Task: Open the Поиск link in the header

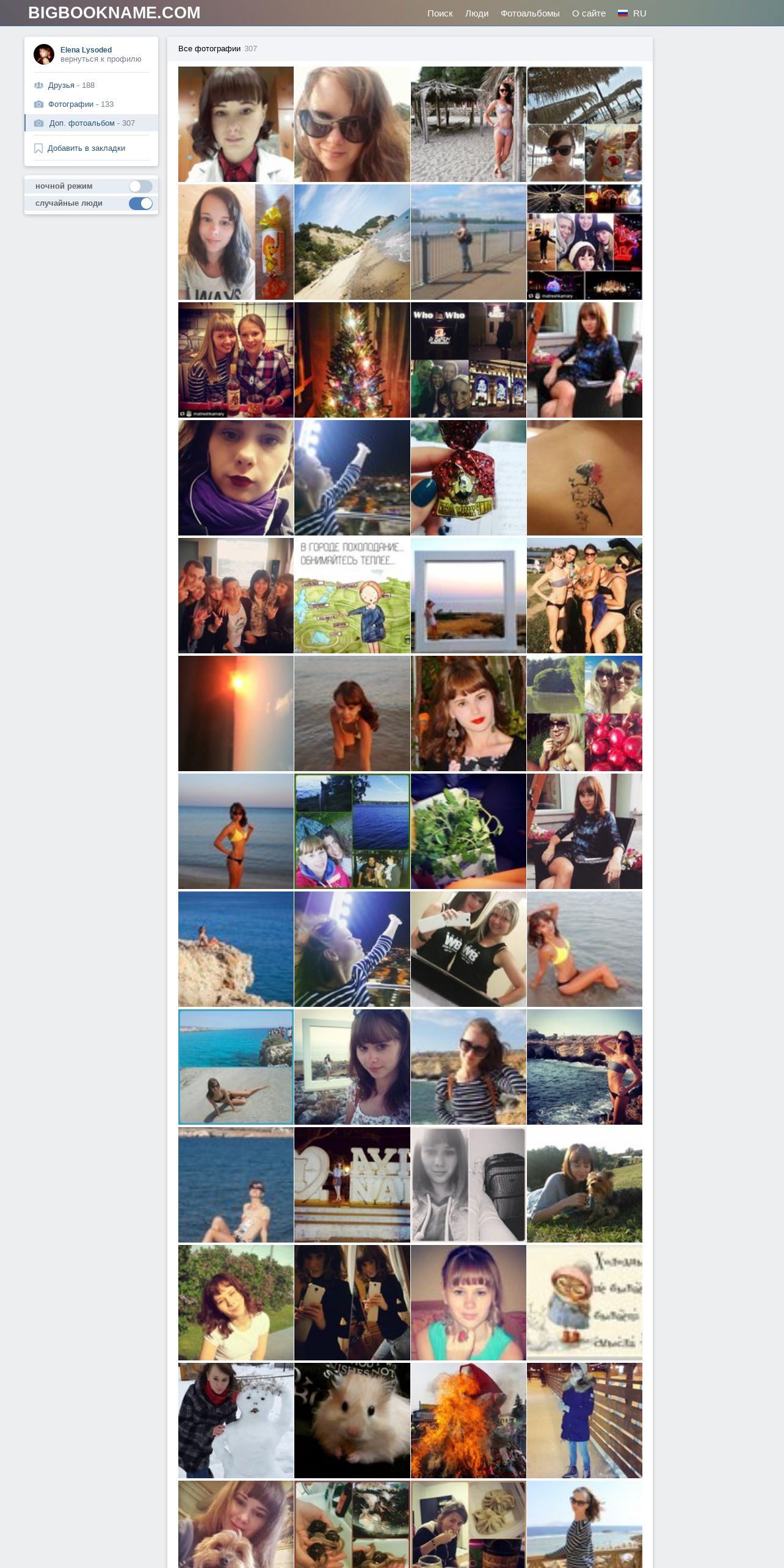Action: (x=440, y=13)
